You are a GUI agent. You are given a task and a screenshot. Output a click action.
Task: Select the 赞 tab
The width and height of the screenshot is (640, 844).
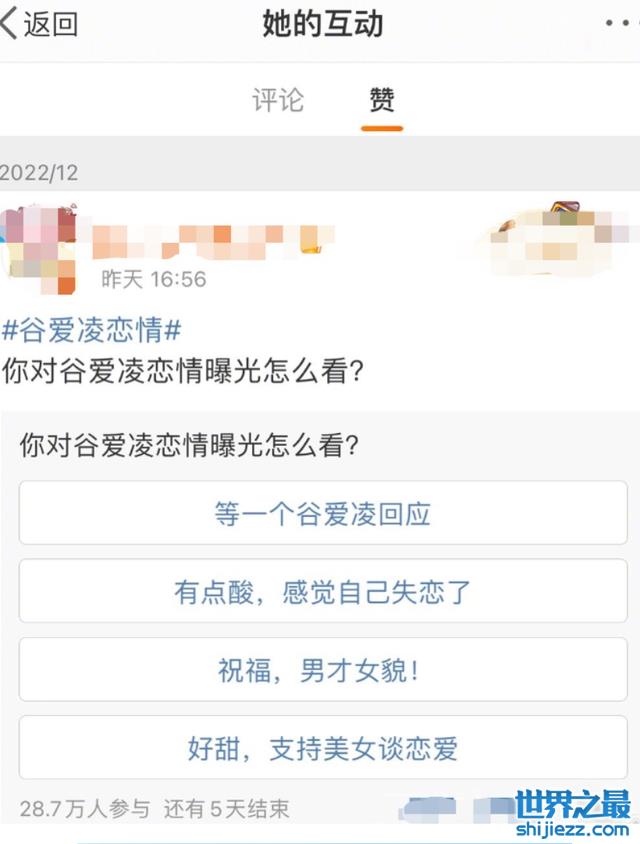[381, 100]
